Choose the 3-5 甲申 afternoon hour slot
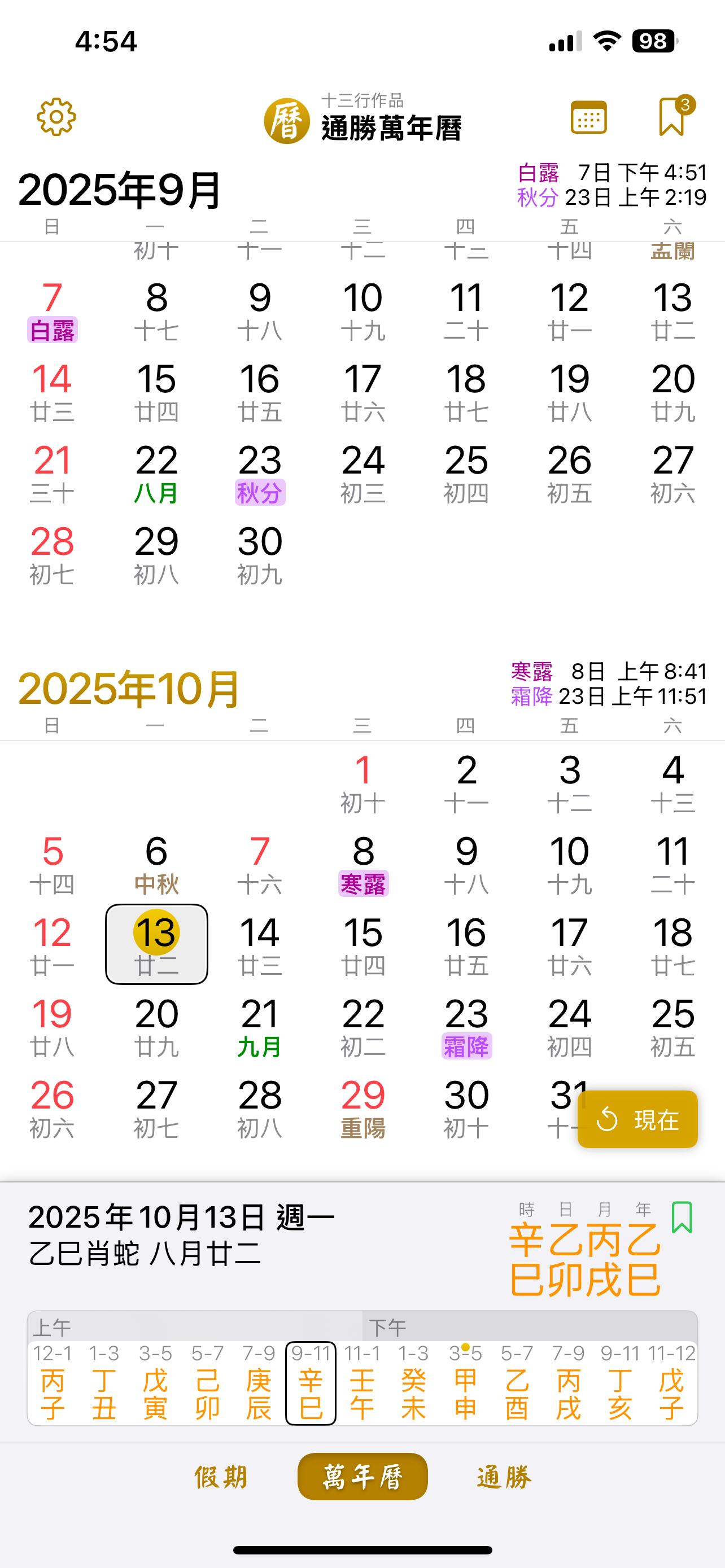 (466, 1383)
